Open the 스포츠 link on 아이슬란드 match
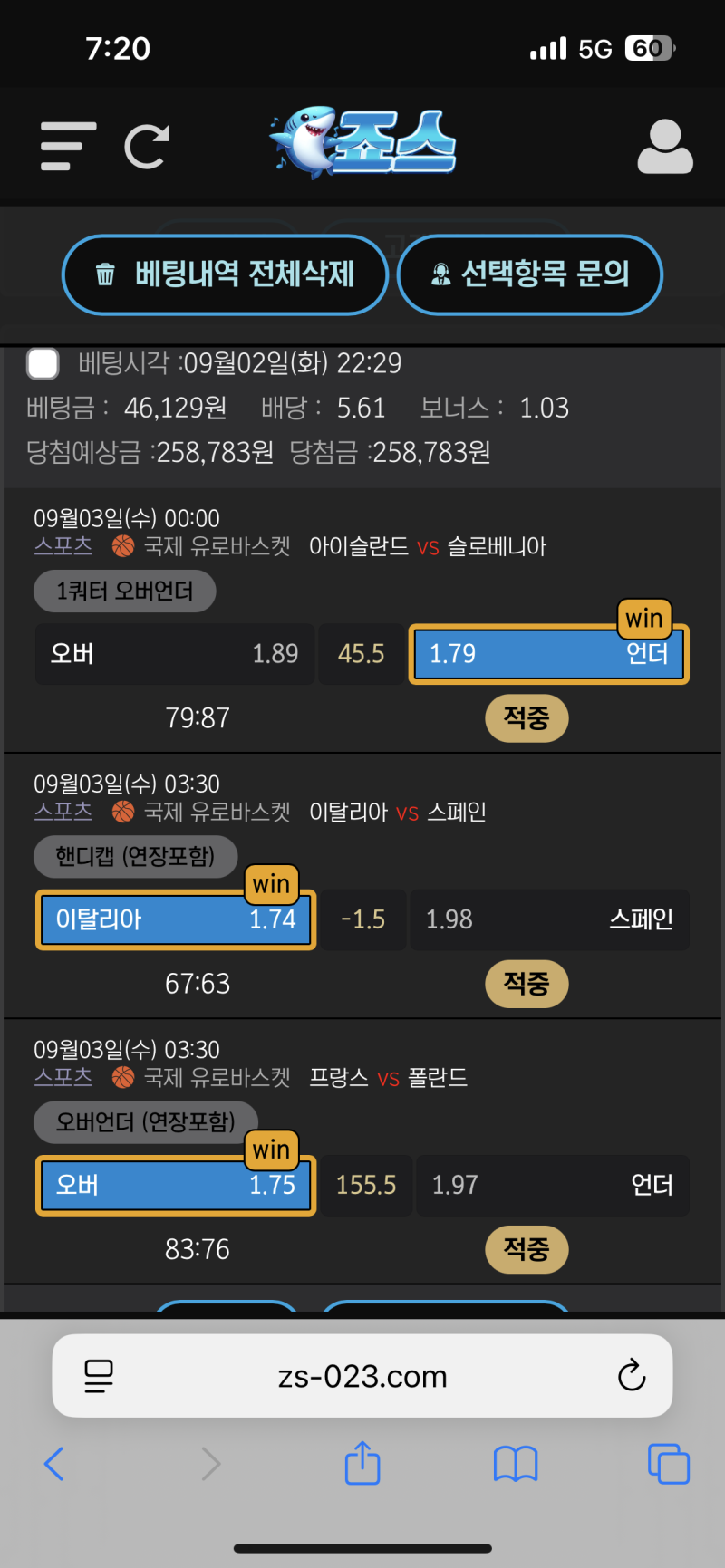The width and height of the screenshot is (725, 1568). tap(63, 546)
